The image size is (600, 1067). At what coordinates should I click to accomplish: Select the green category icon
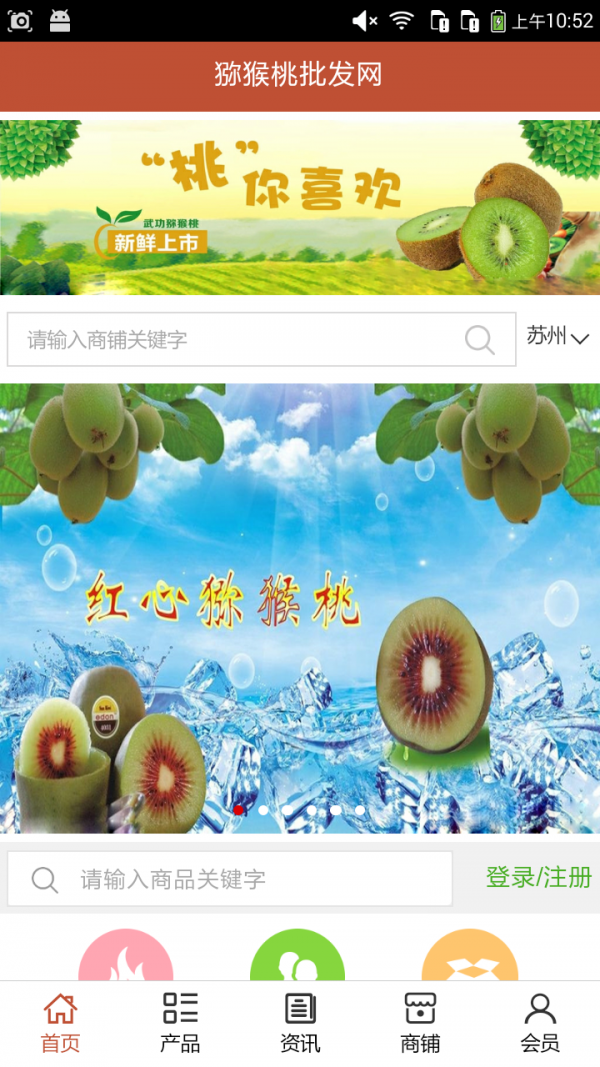click(x=297, y=960)
